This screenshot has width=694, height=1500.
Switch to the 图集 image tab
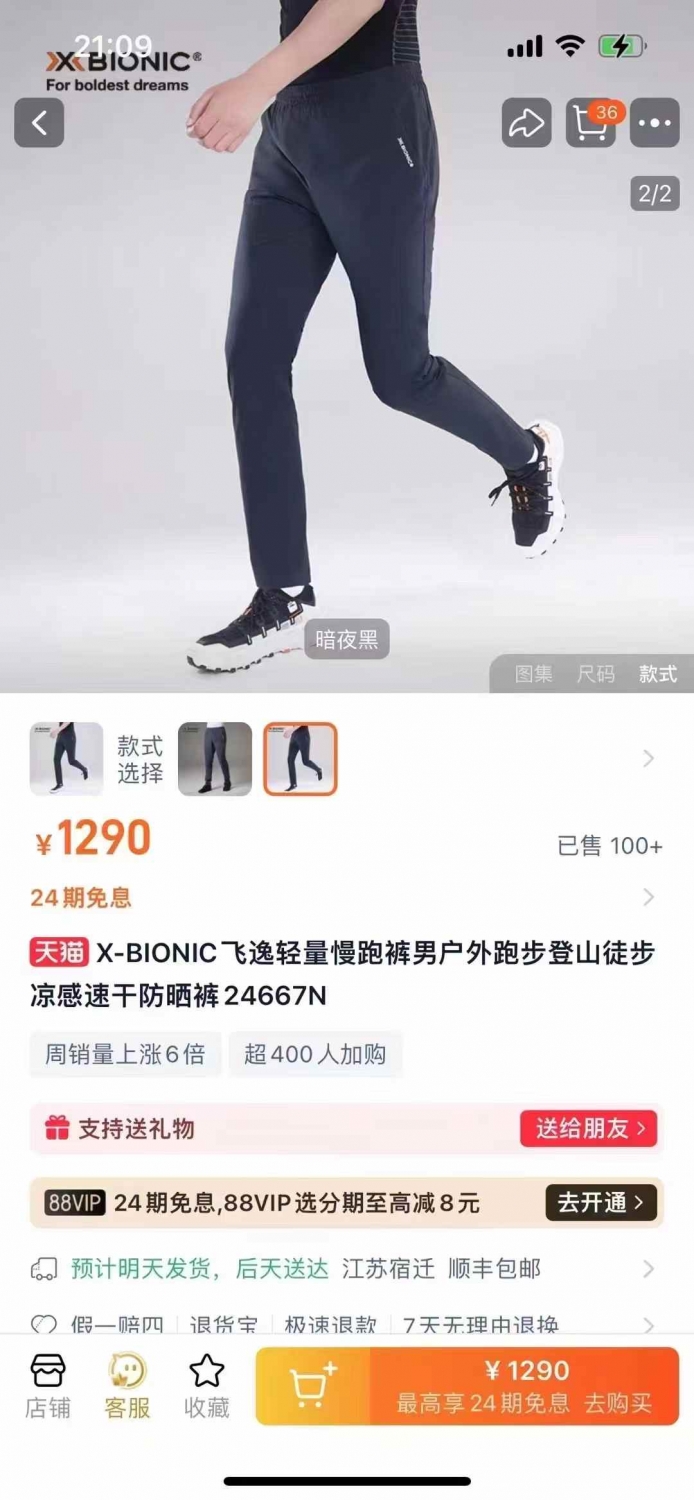click(x=534, y=674)
